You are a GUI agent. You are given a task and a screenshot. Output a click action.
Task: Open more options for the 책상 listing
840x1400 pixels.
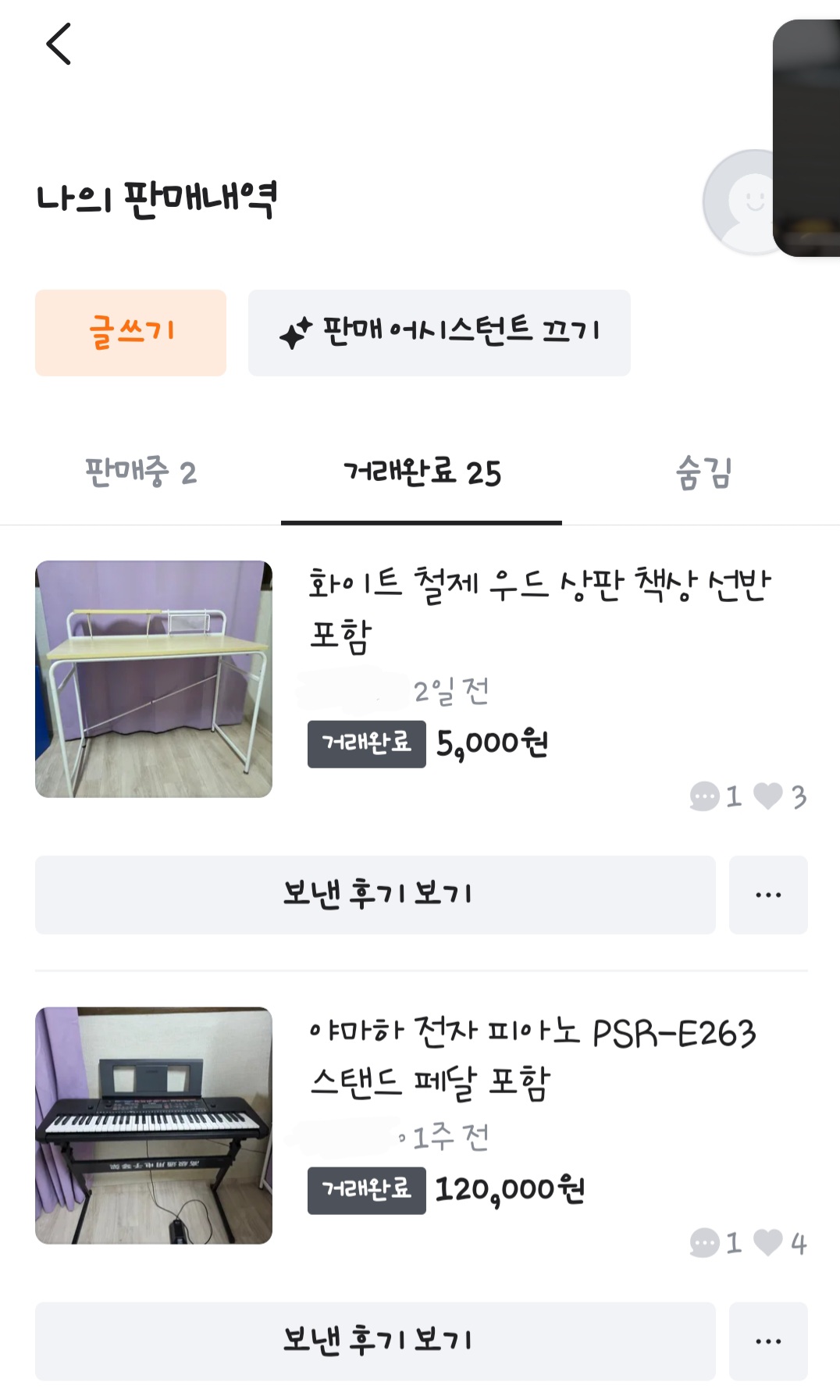768,895
